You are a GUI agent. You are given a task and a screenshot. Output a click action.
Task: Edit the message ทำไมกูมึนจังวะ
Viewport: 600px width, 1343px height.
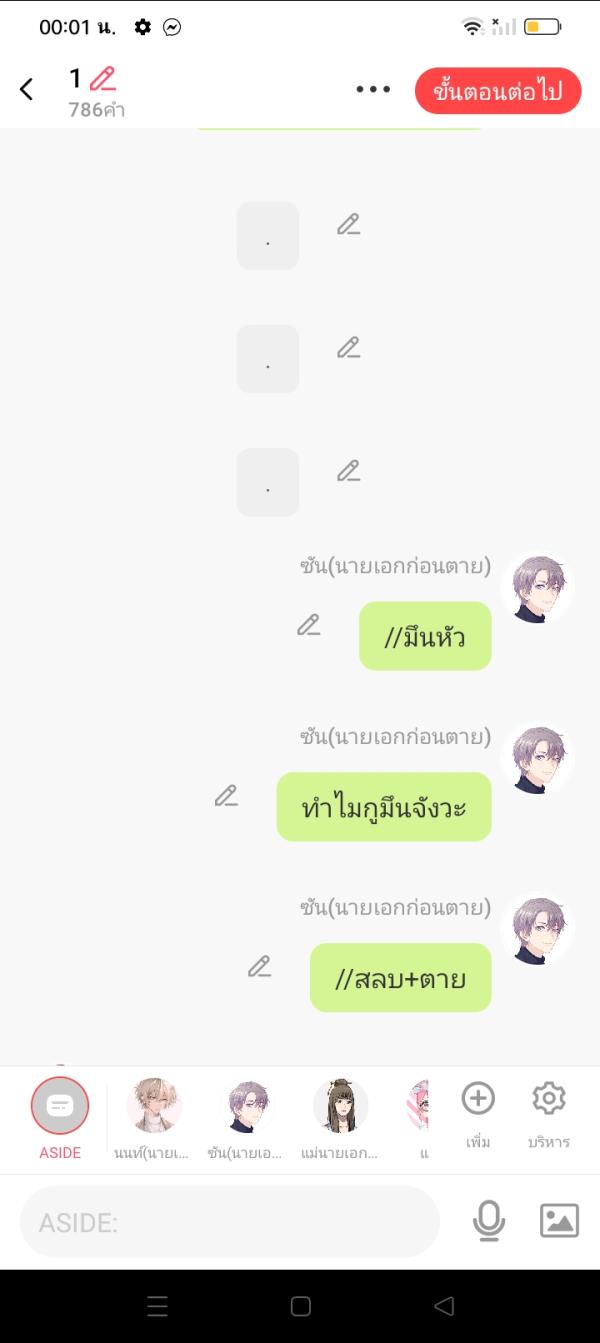226,796
